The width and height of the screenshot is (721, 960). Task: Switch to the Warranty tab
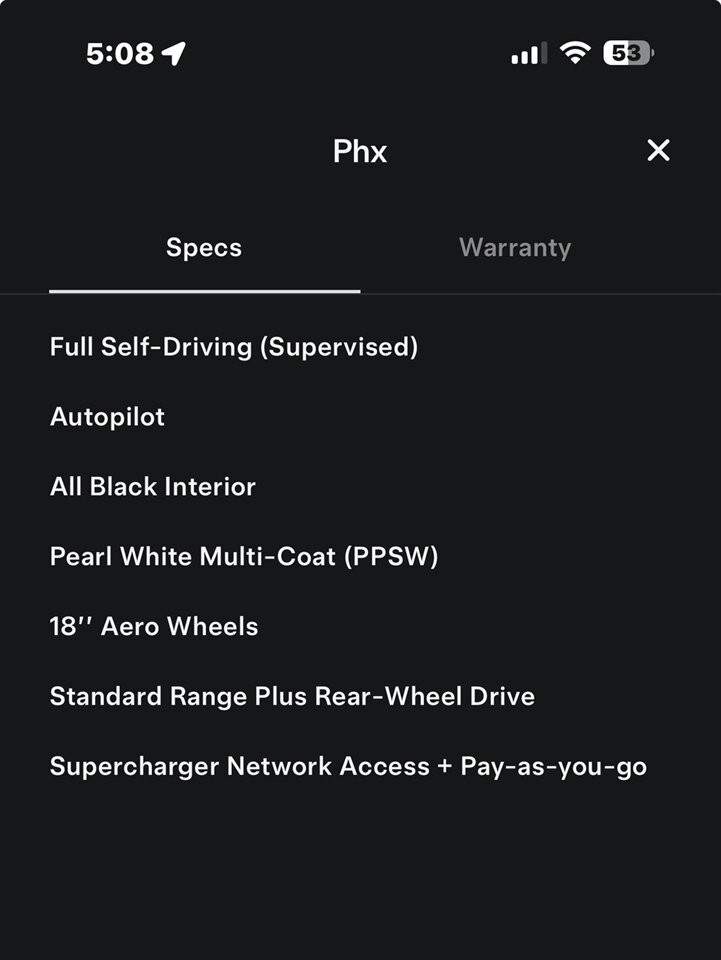(515, 247)
